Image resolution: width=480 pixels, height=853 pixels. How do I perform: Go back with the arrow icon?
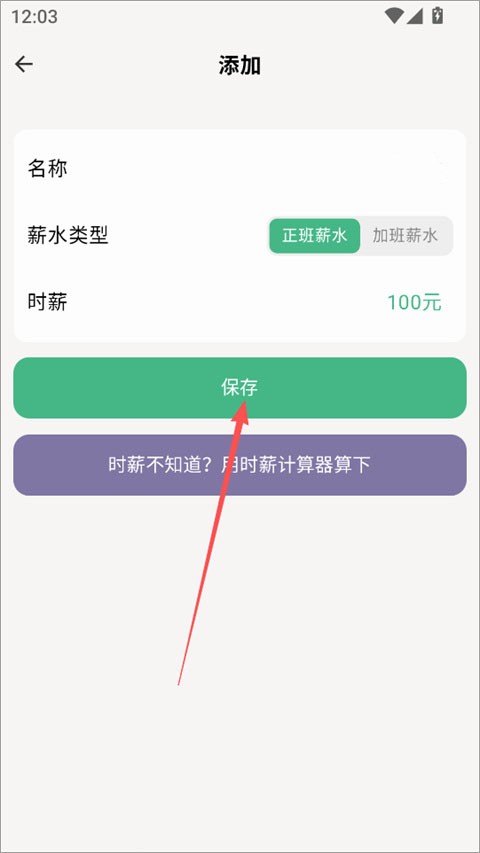[x=24, y=65]
